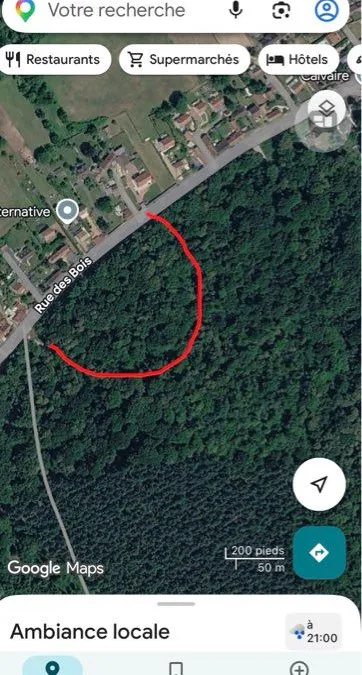Open directions with the teal button
This screenshot has height=675, width=362.
tap(319, 552)
